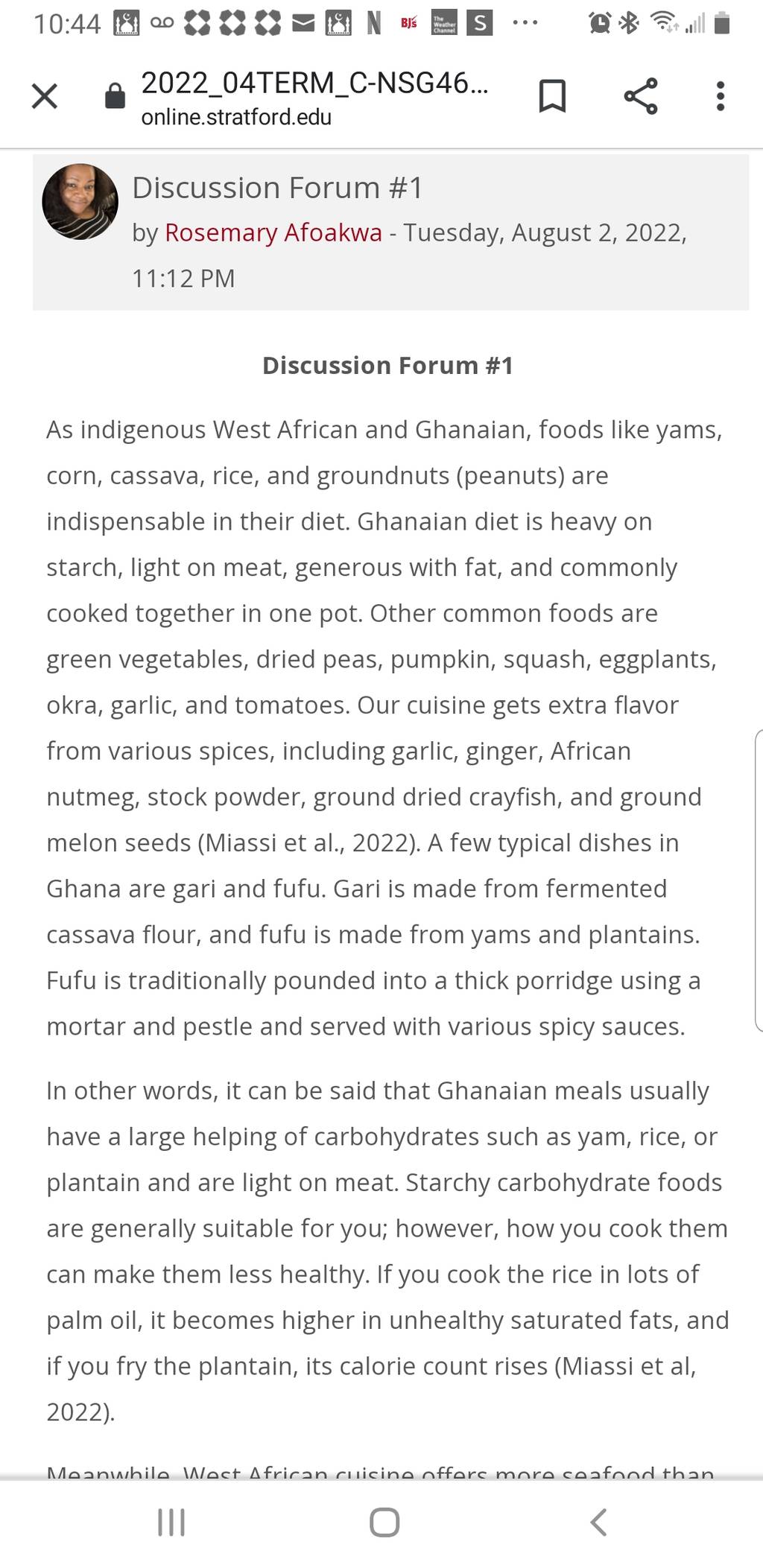Screen dimensions: 763x1568
Task: View site security lock info
Action: 115,95
